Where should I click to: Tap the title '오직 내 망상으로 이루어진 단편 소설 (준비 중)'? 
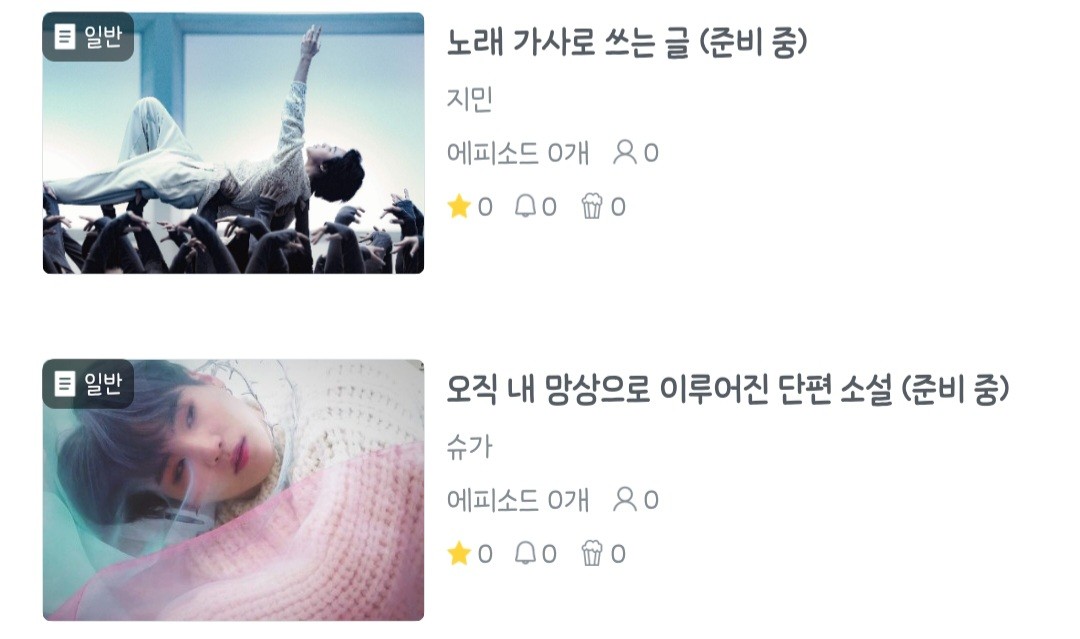pyautogui.click(x=728, y=390)
